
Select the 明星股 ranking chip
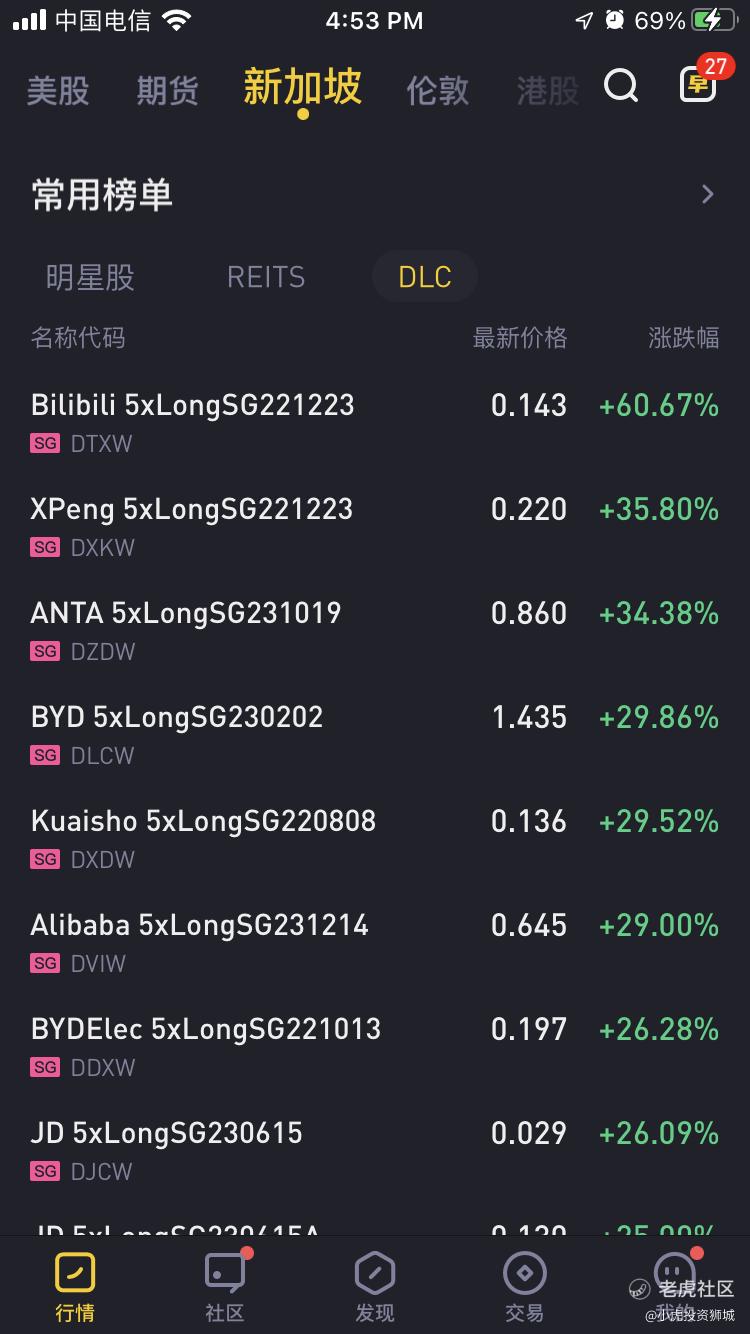coord(90,277)
